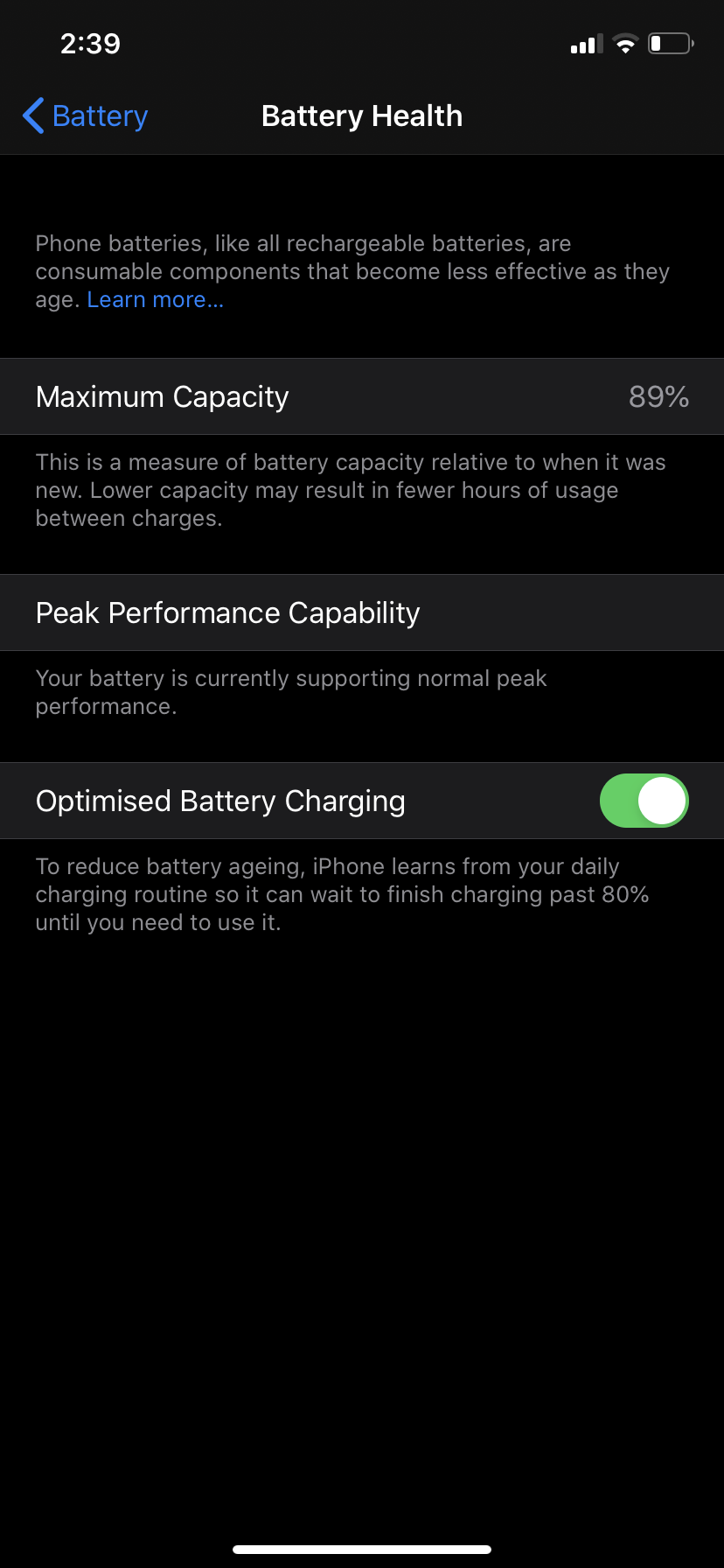
Task: Tap the Battery Health title
Action: click(x=362, y=115)
